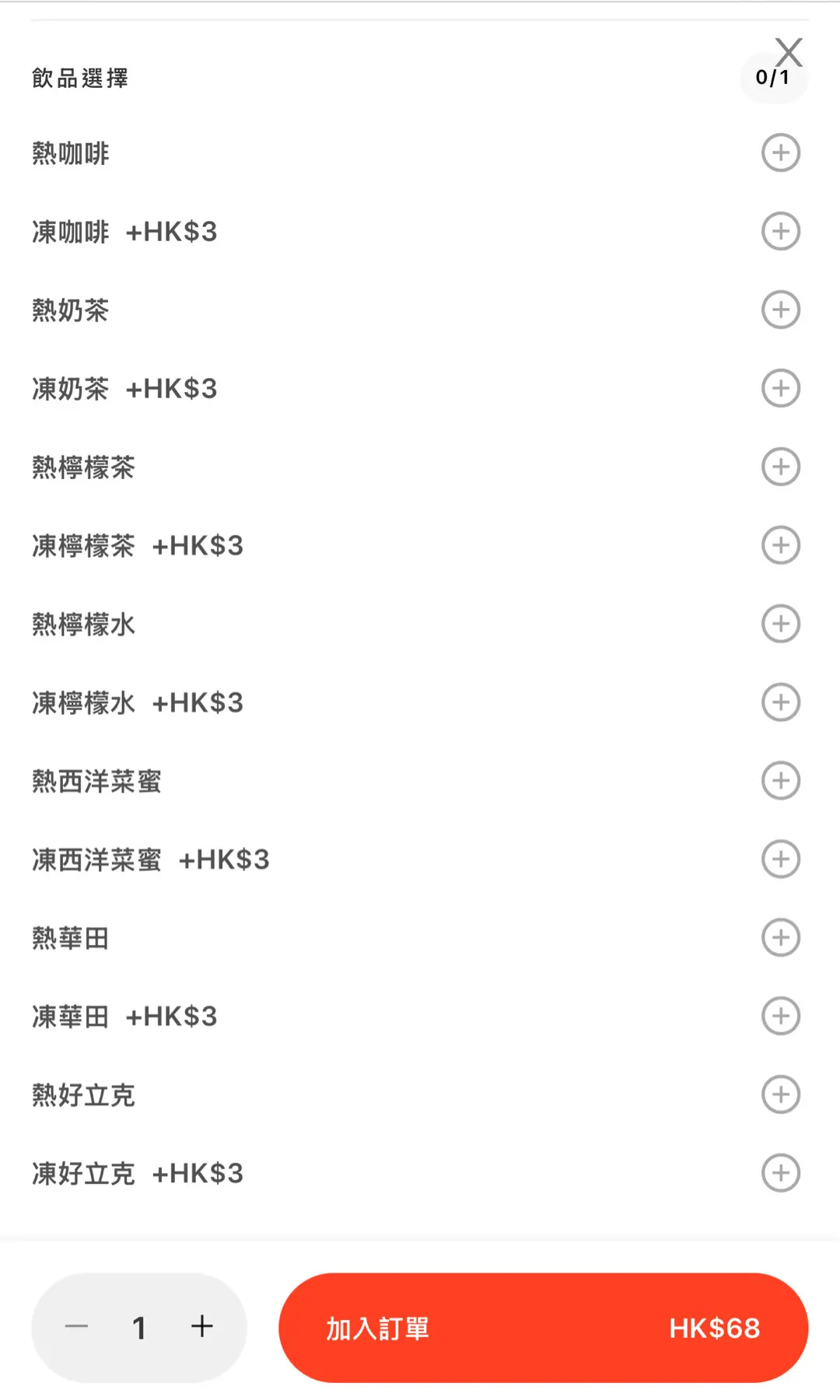Add 凍奶茶 to the order
The height and width of the screenshot is (1400, 840).
[x=780, y=388]
